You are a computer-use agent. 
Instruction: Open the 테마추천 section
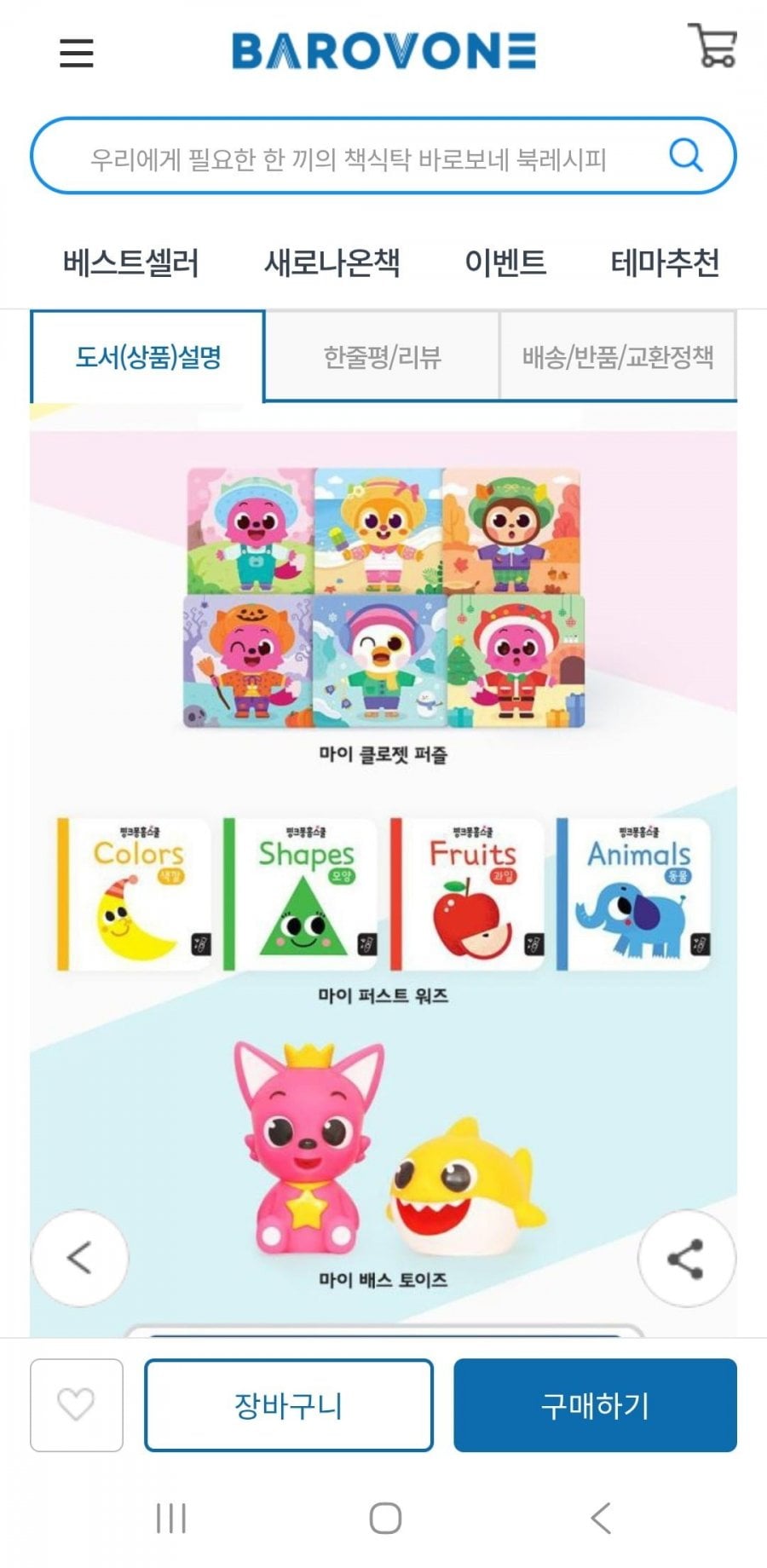666,263
